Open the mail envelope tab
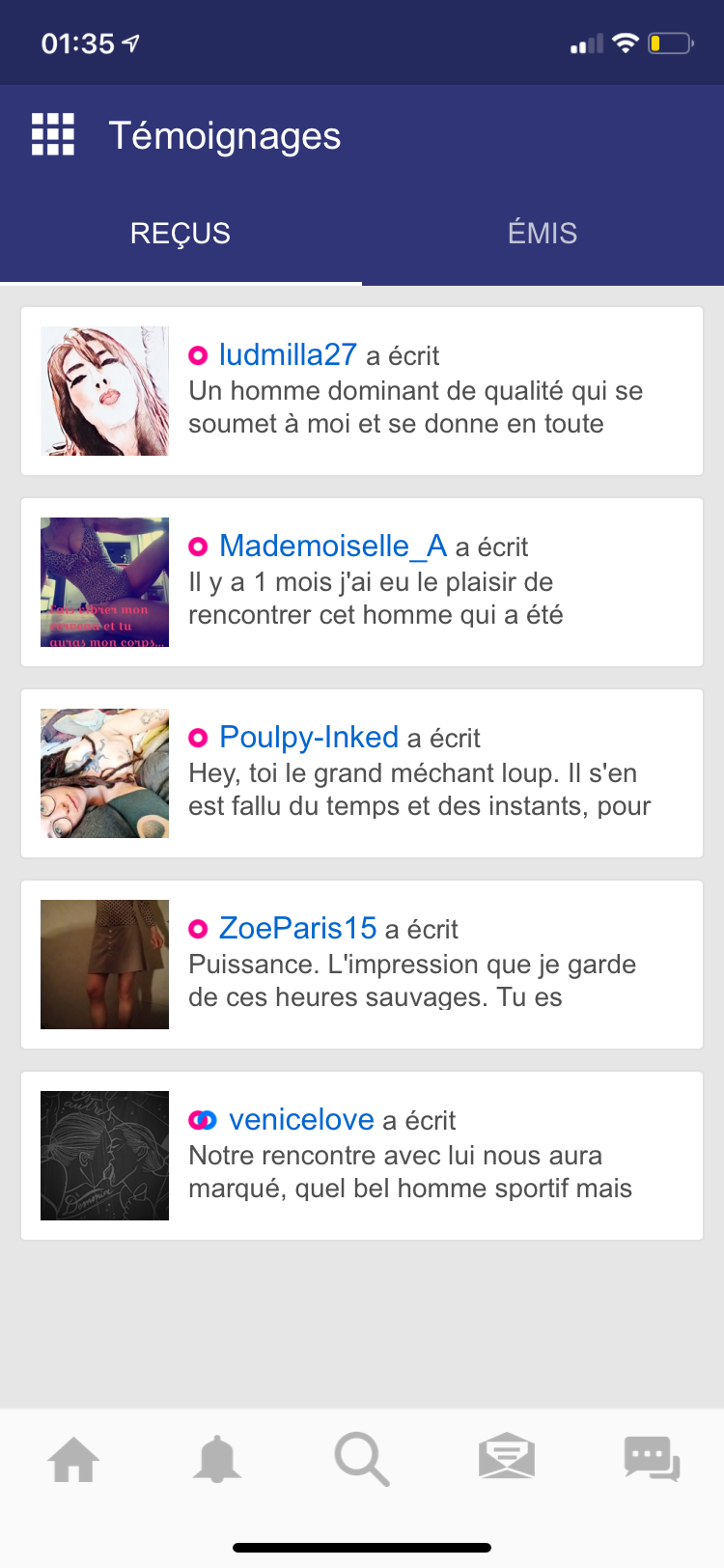The height and width of the screenshot is (1568, 724). click(x=507, y=1458)
